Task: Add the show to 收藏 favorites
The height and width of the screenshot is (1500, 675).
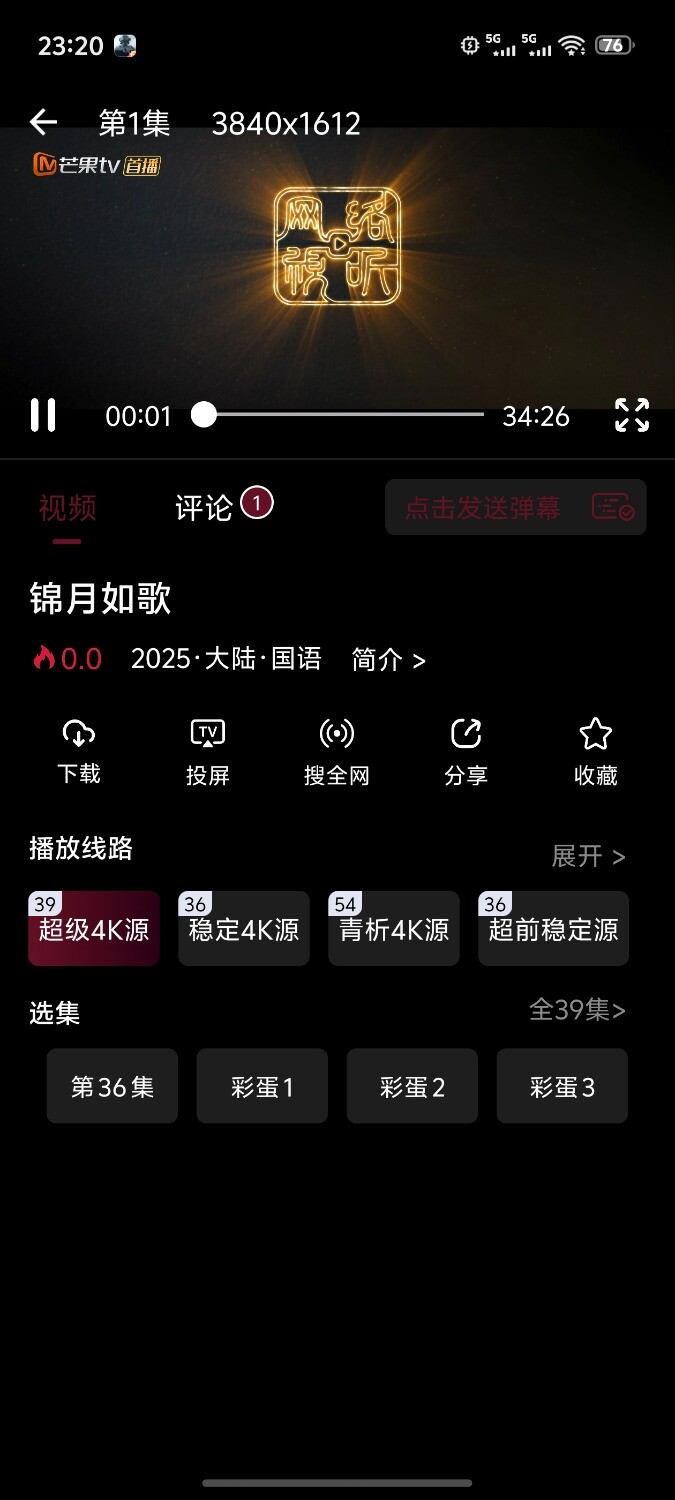Action: click(596, 752)
